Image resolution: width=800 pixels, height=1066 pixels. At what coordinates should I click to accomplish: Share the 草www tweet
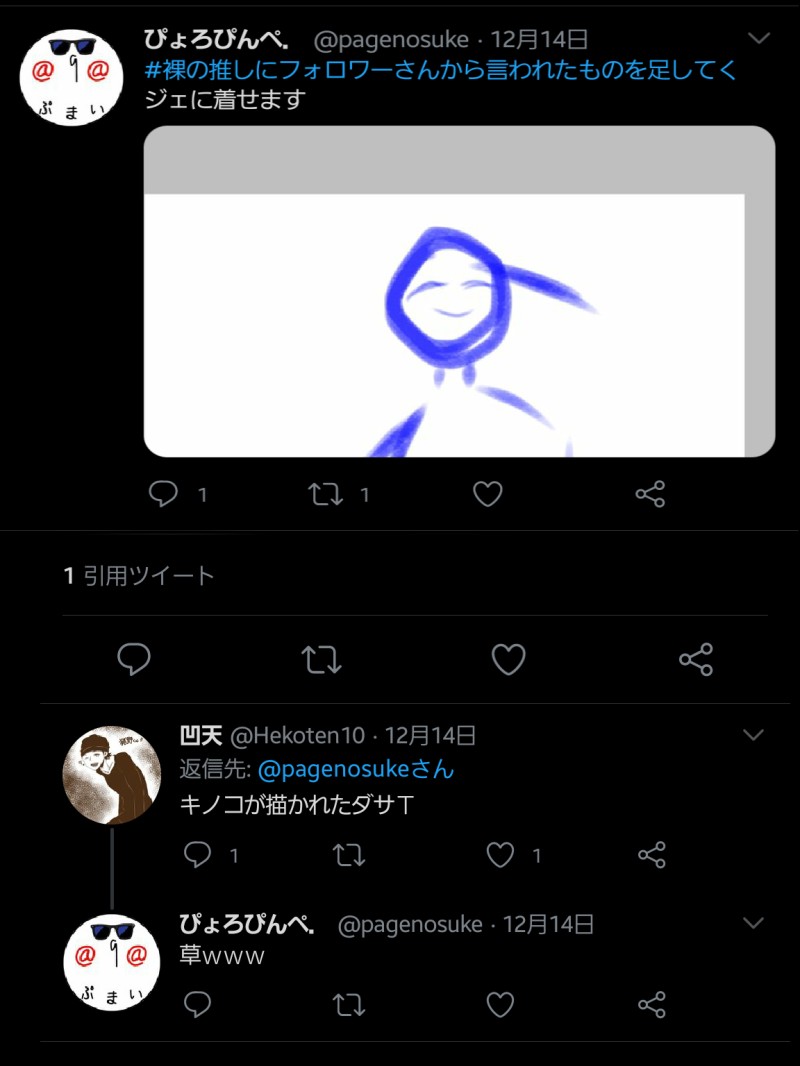(651, 1004)
